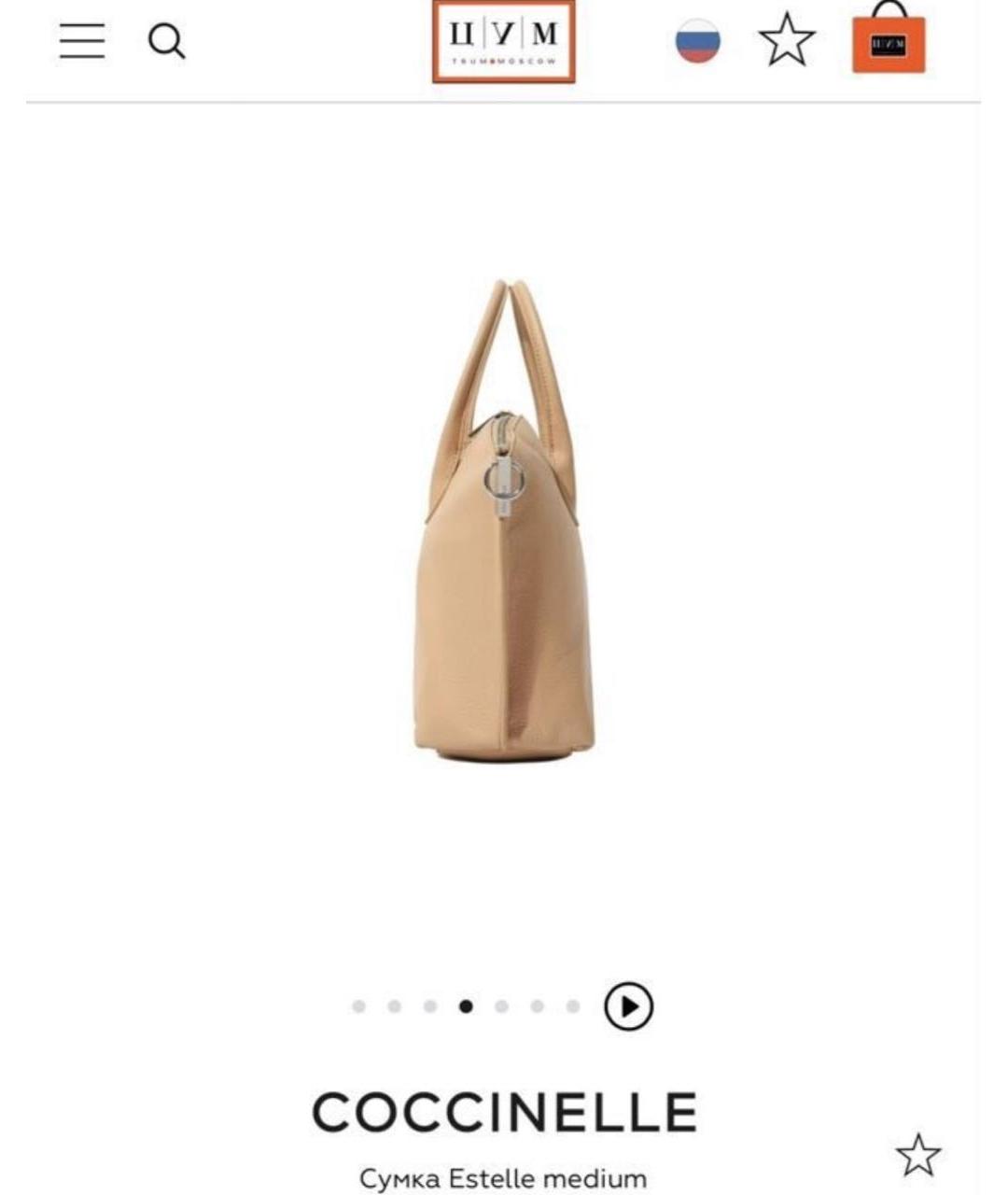Jump to first product image dot
This screenshot has width=1008, height=1195.
click(x=359, y=1006)
